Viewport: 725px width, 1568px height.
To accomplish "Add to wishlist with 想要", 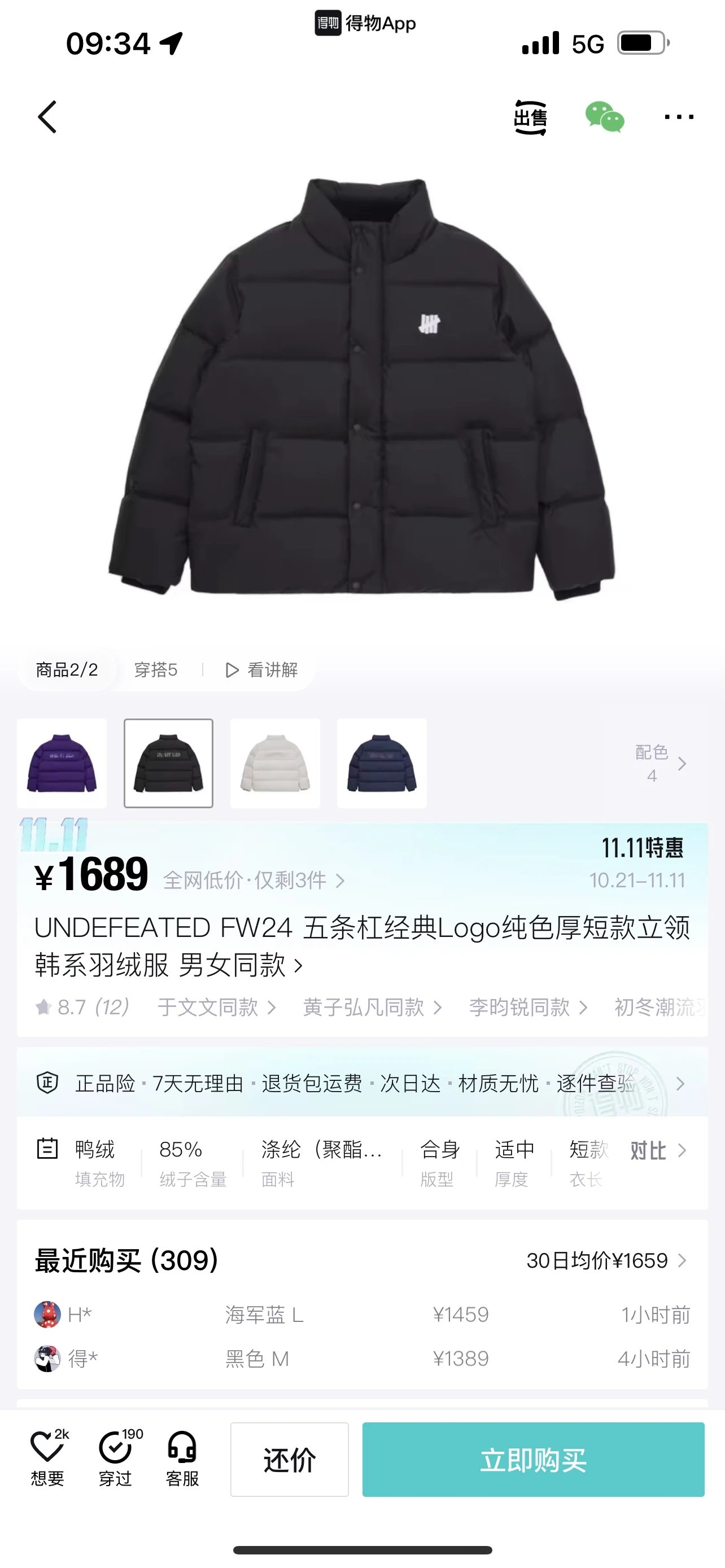I will pyautogui.click(x=47, y=1458).
